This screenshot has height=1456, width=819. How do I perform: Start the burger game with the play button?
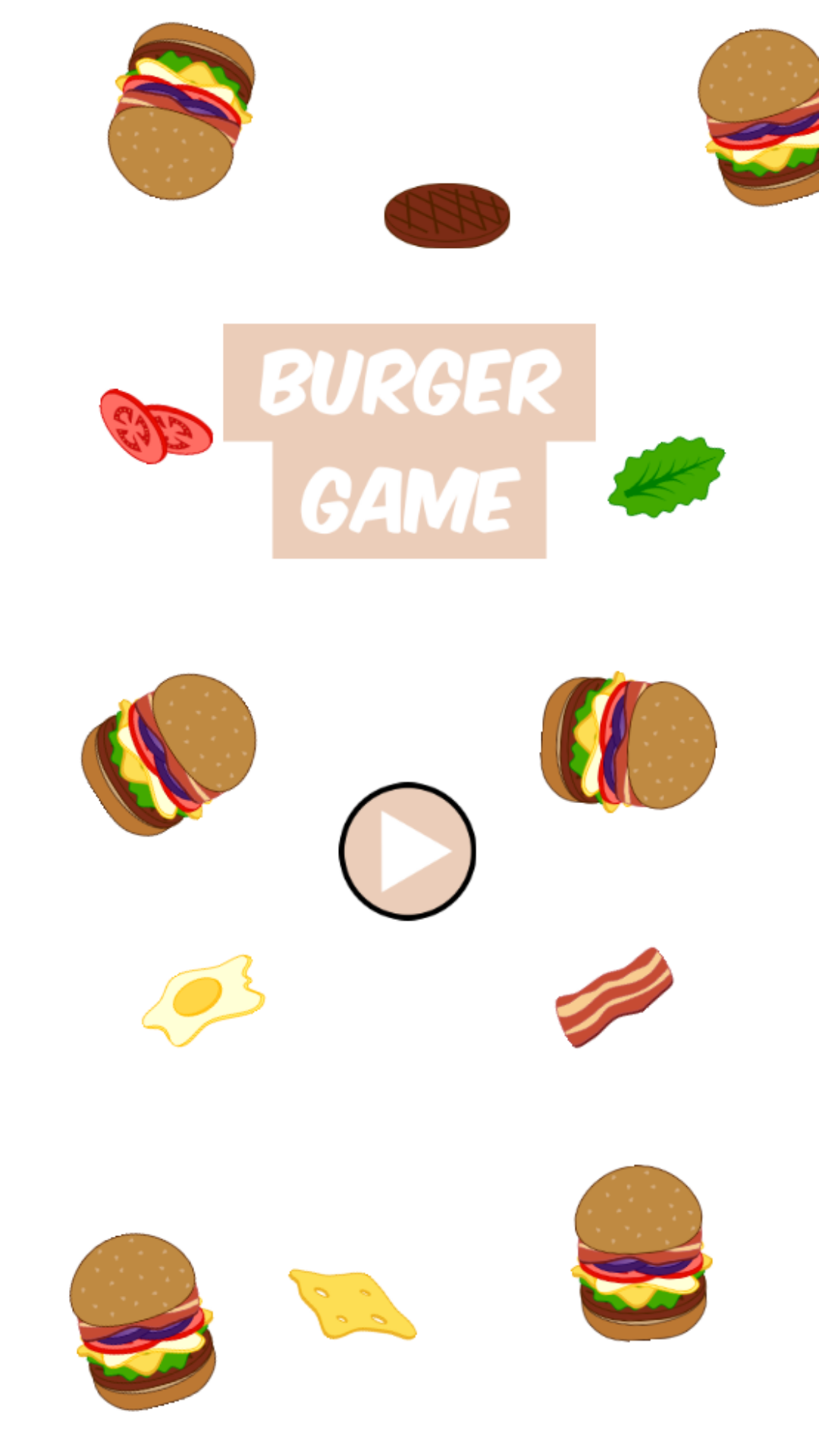pos(407,852)
